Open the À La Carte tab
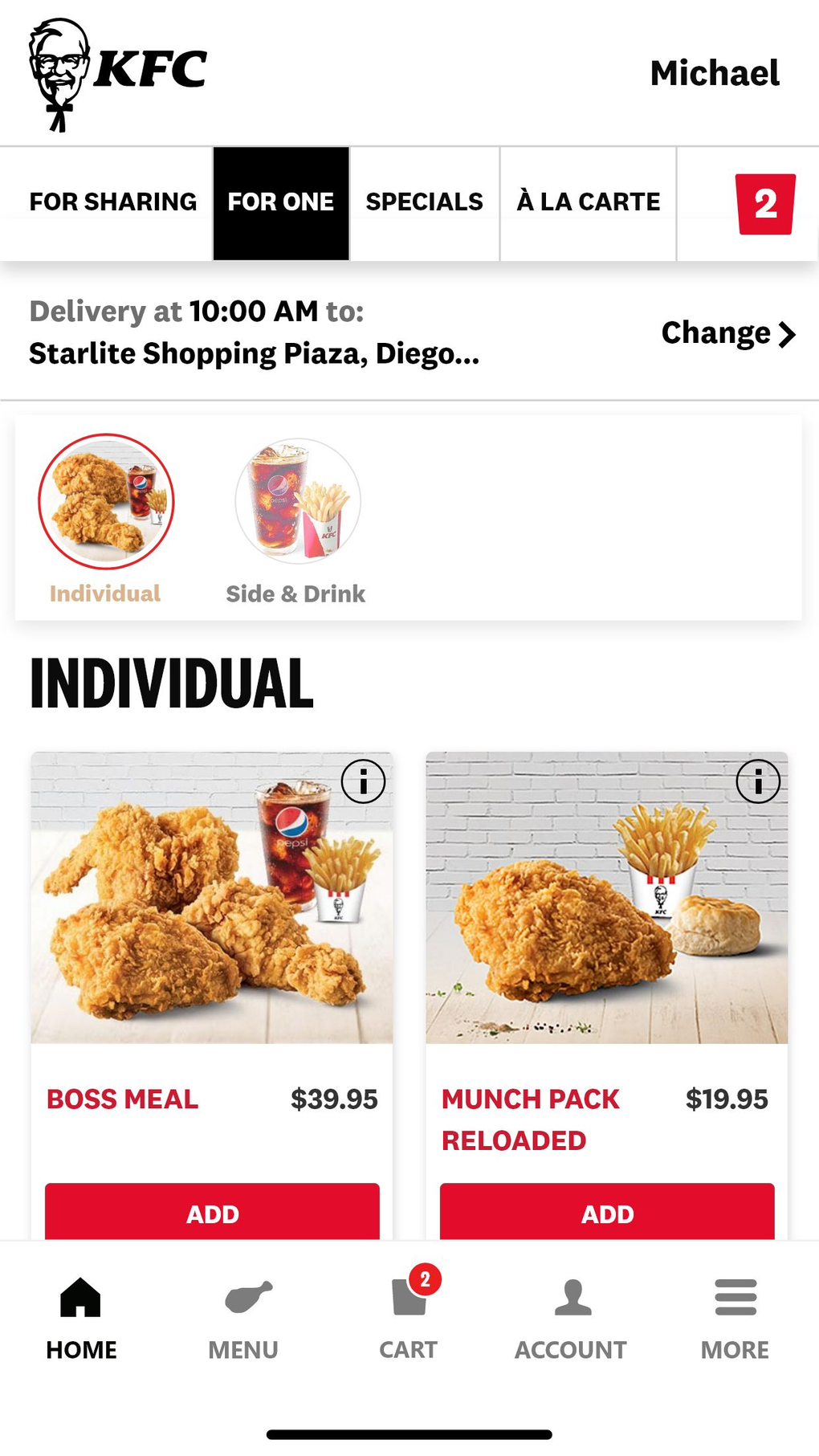This screenshot has width=819, height=1456. [588, 202]
